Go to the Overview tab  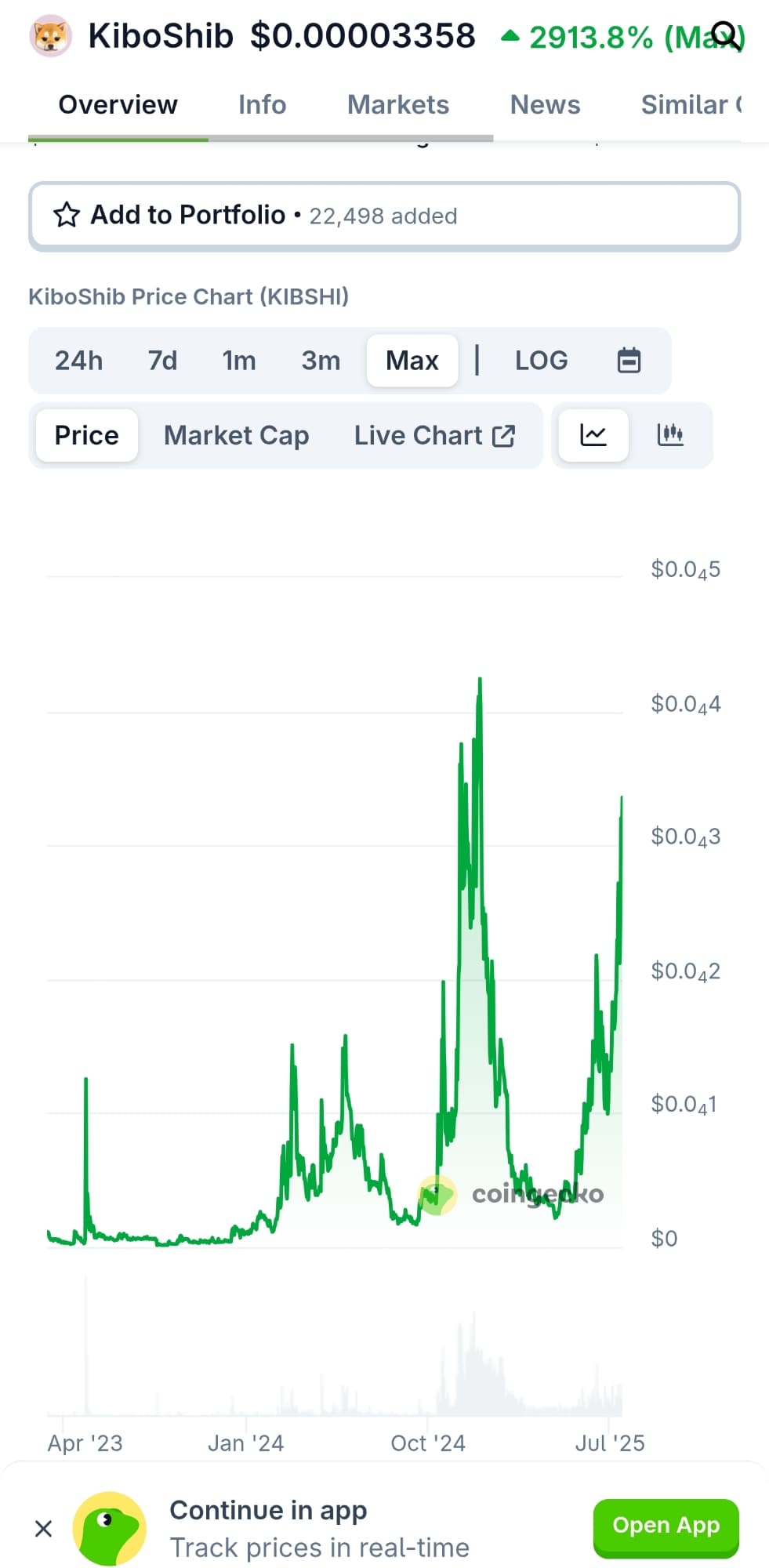[118, 104]
